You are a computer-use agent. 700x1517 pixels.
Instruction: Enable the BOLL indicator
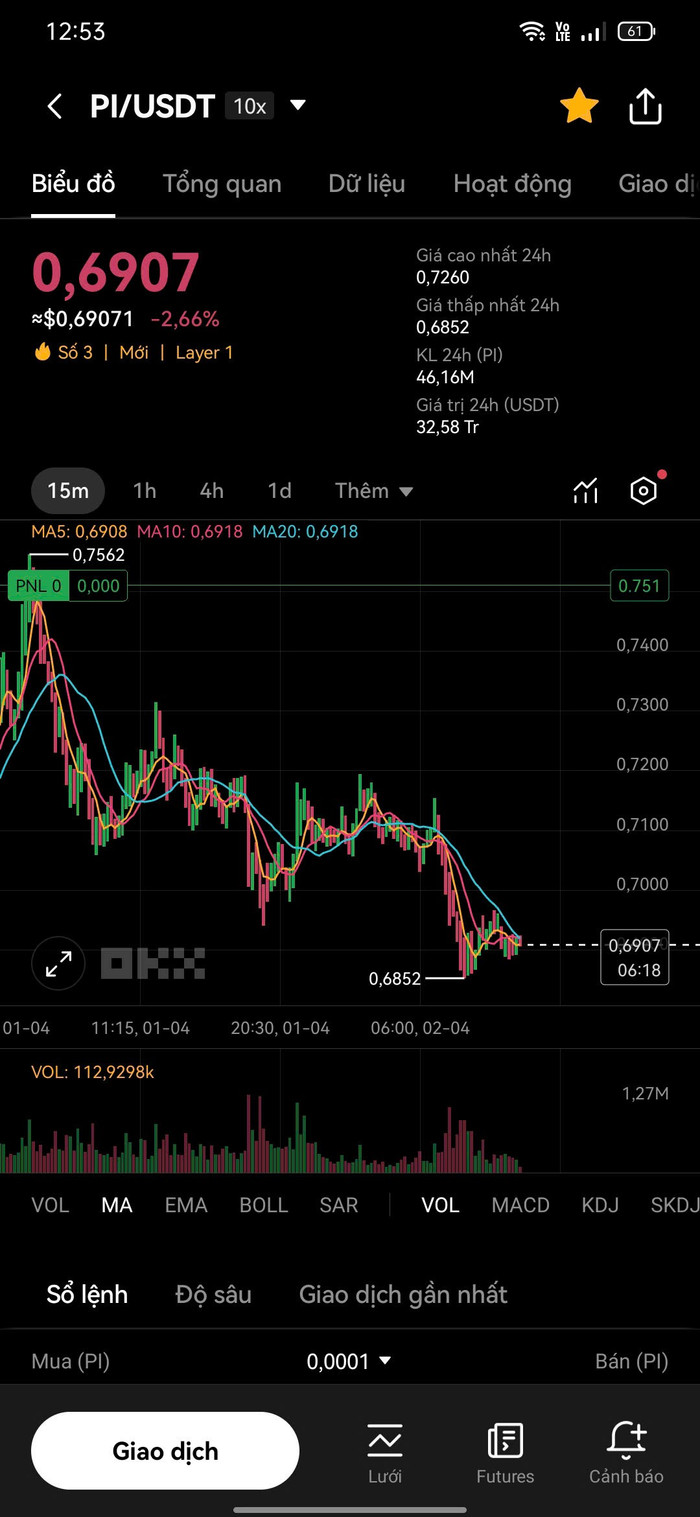coord(264,1205)
